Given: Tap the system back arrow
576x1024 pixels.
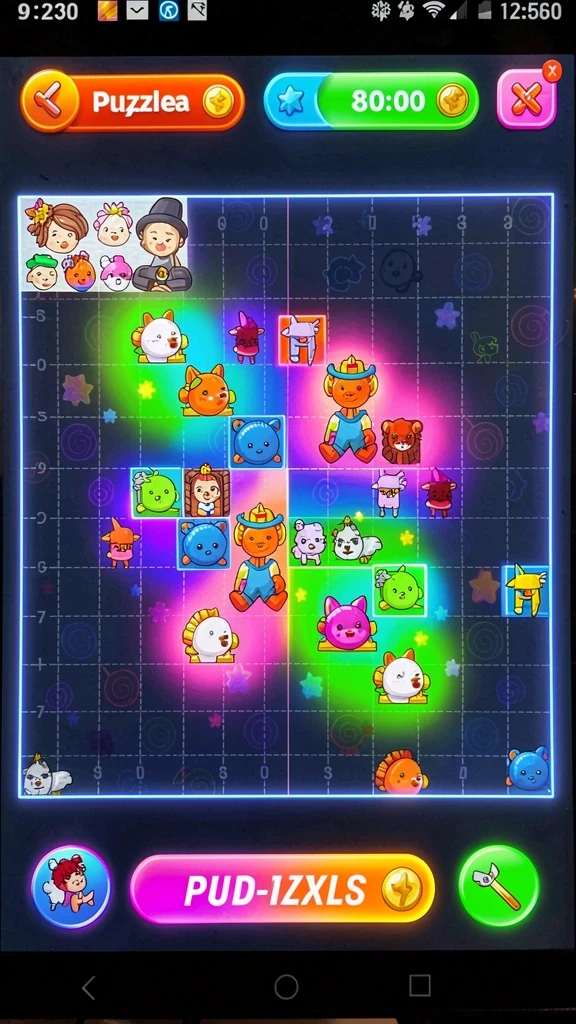Looking at the screenshot, I should (89, 987).
